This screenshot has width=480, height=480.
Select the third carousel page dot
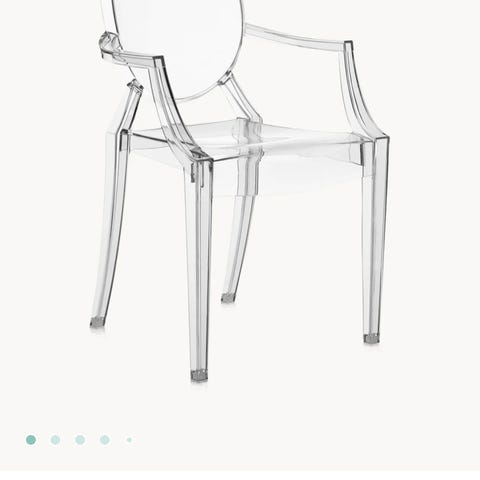click(x=80, y=440)
